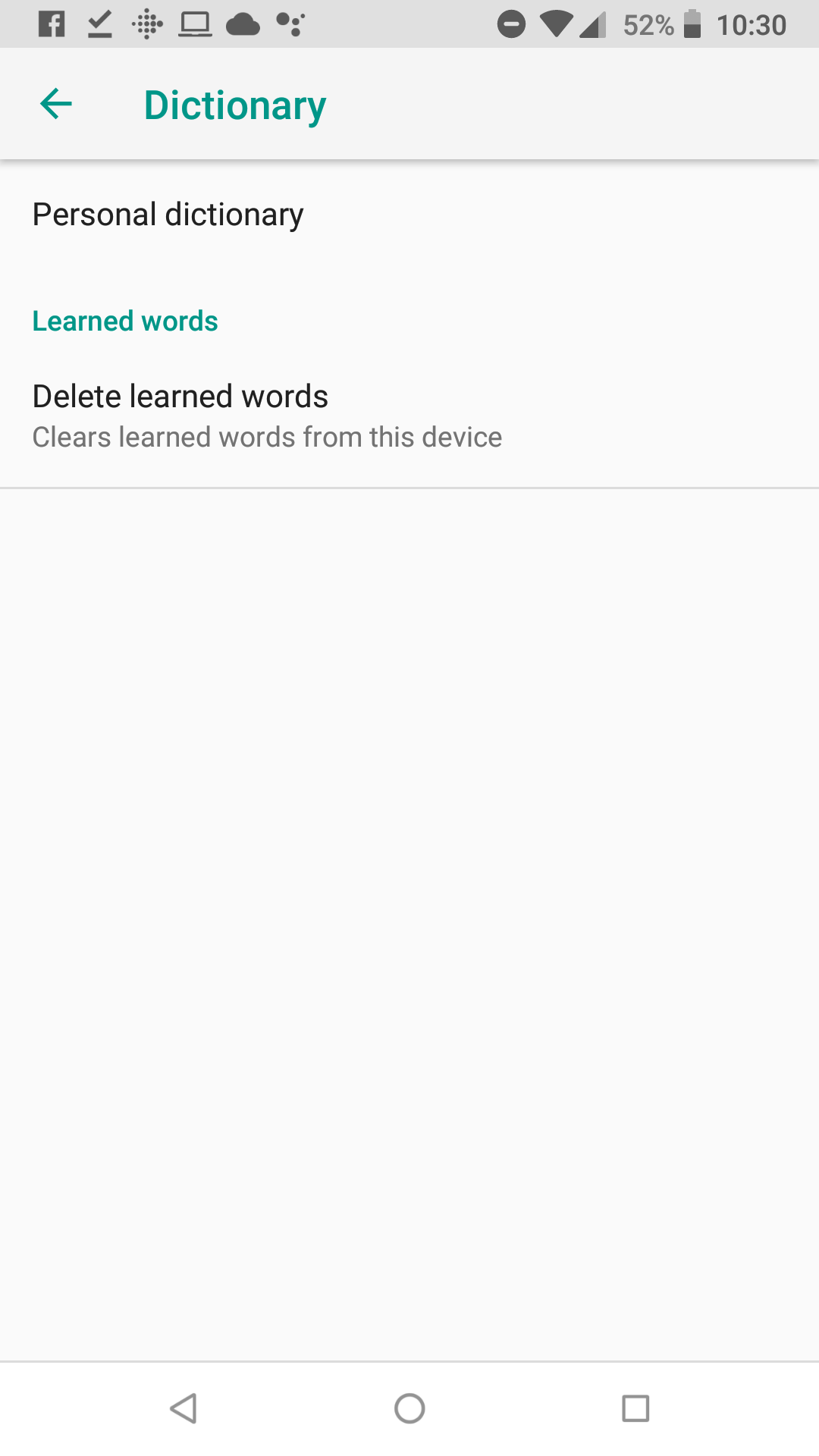
Task: Tap the Learned words section header
Action: (x=124, y=321)
